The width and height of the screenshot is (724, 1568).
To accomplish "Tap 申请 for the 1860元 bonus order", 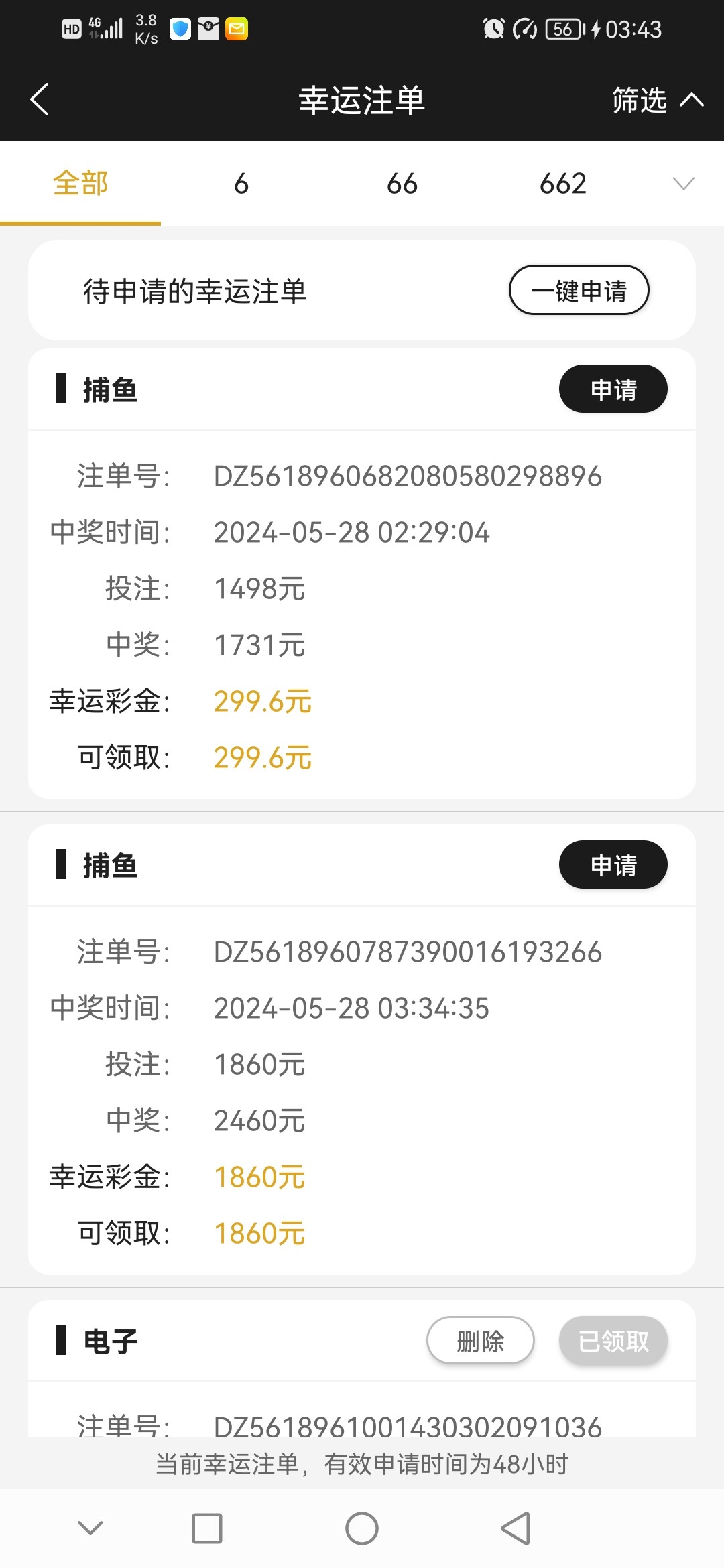I will pos(613,864).
